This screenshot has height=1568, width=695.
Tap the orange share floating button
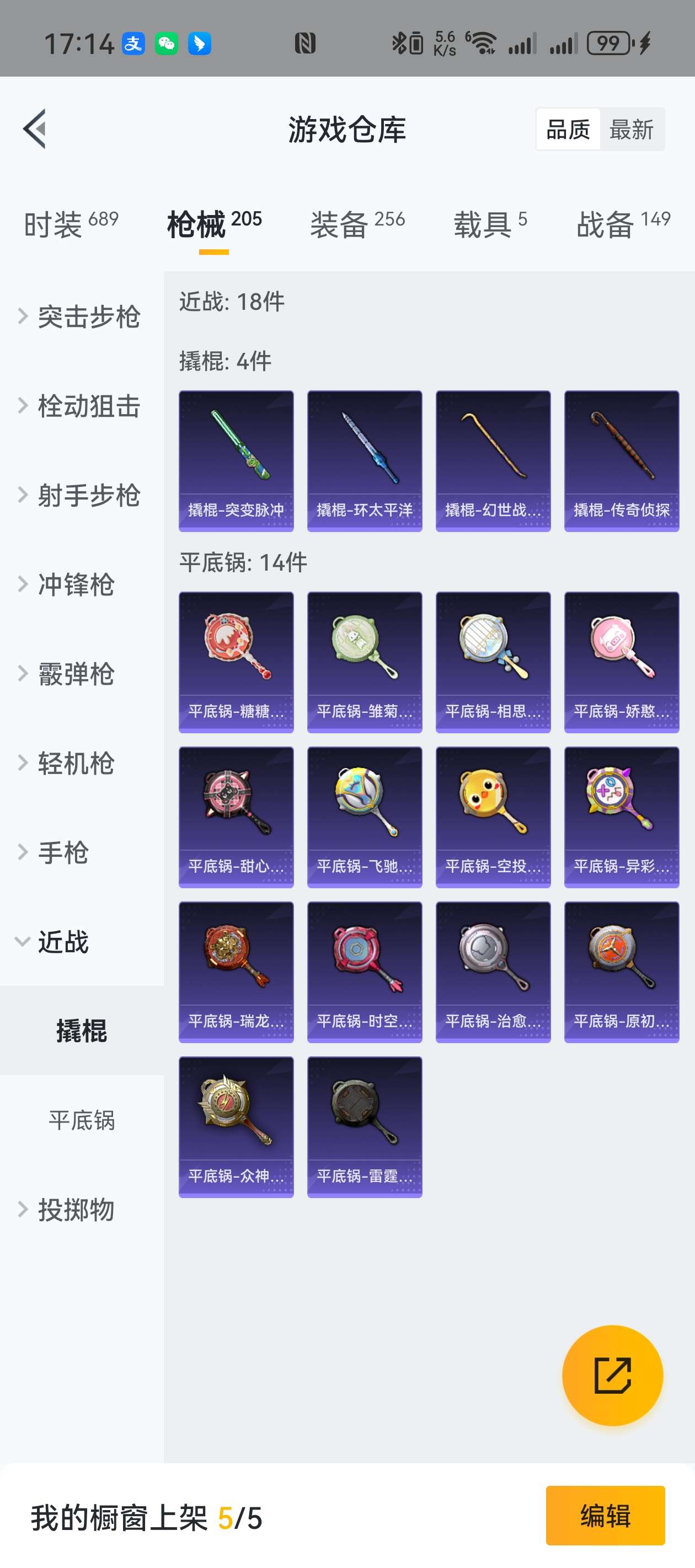pyautogui.click(x=612, y=1375)
